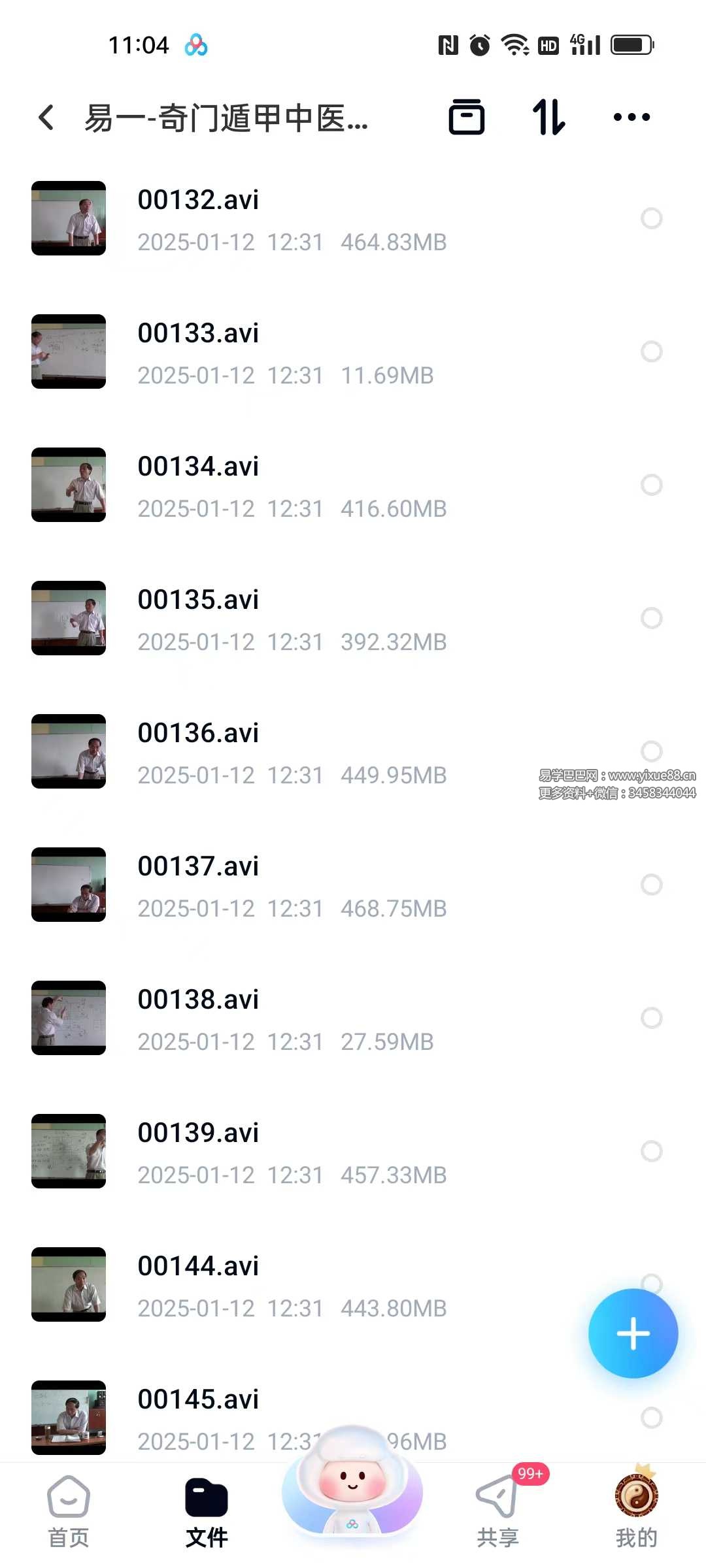Image resolution: width=706 pixels, height=1568 pixels.
Task: Open the three-dot overflow menu
Action: 631,118
